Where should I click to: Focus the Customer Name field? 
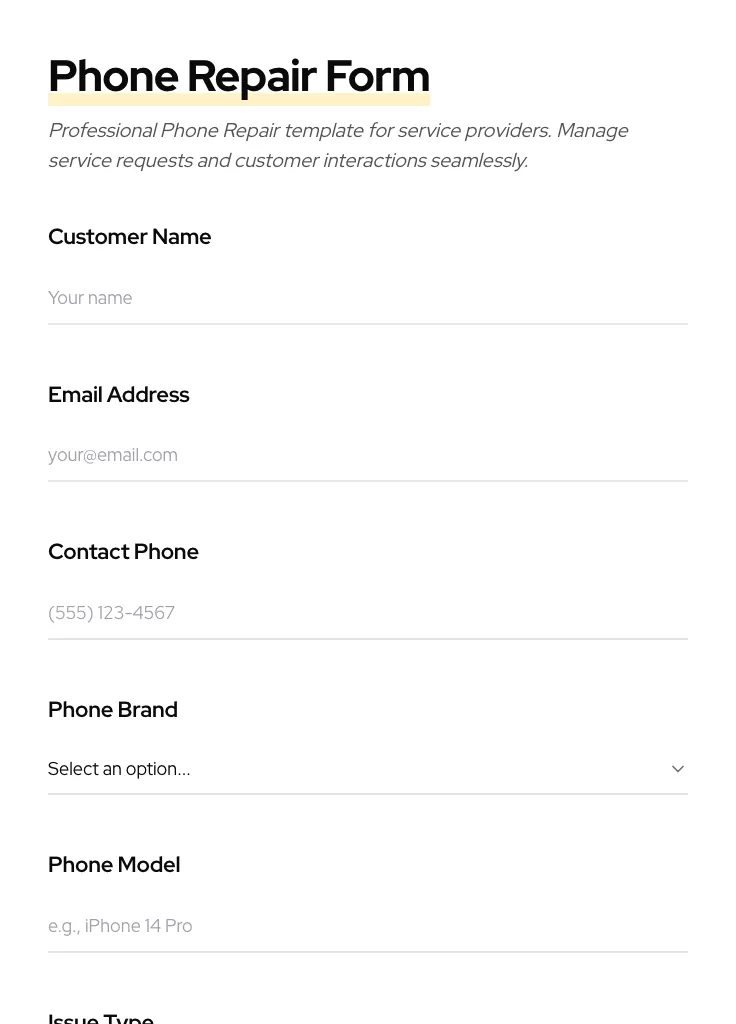[x=367, y=298]
